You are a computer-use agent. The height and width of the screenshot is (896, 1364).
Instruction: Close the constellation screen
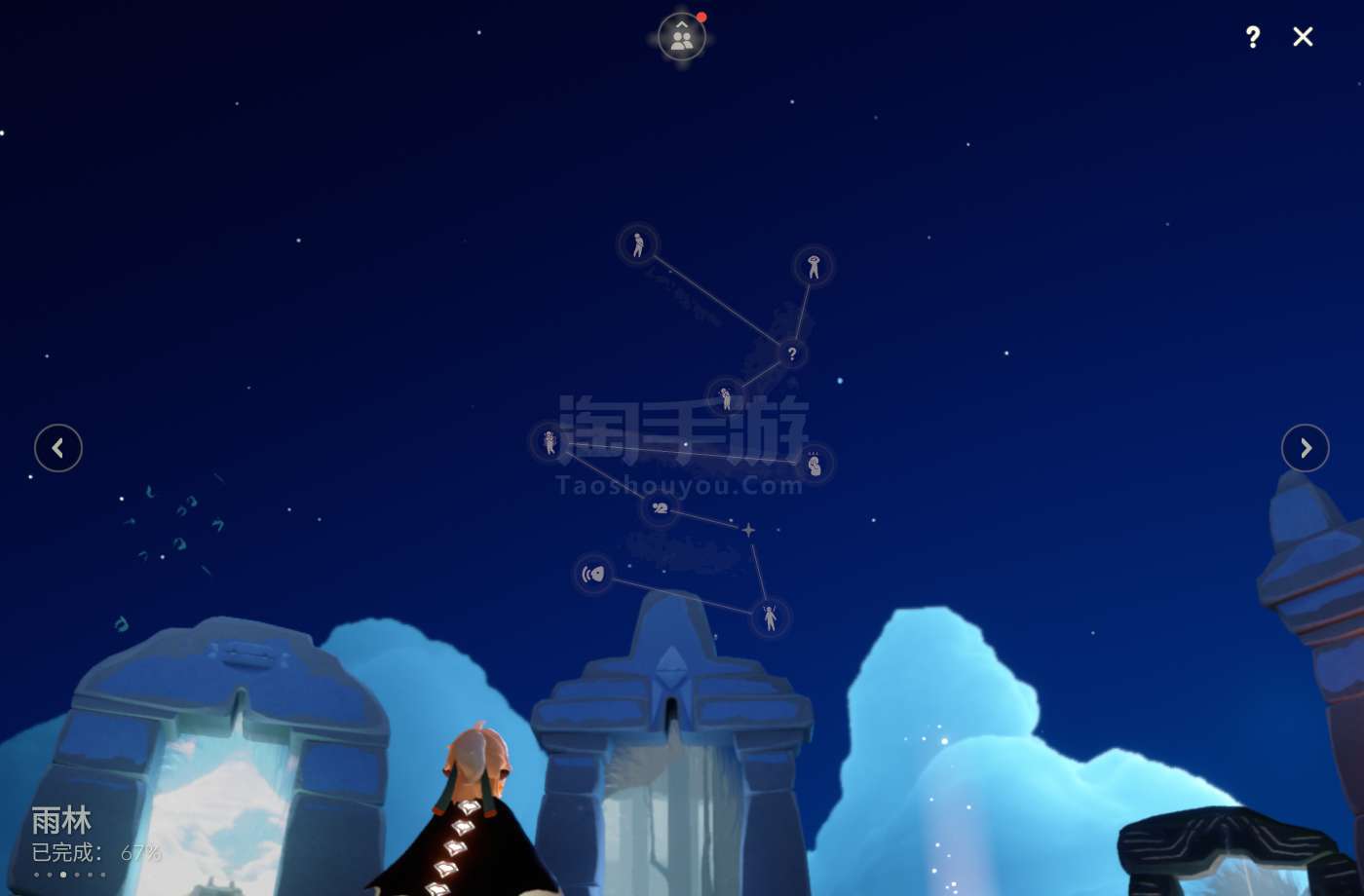click(x=1303, y=37)
